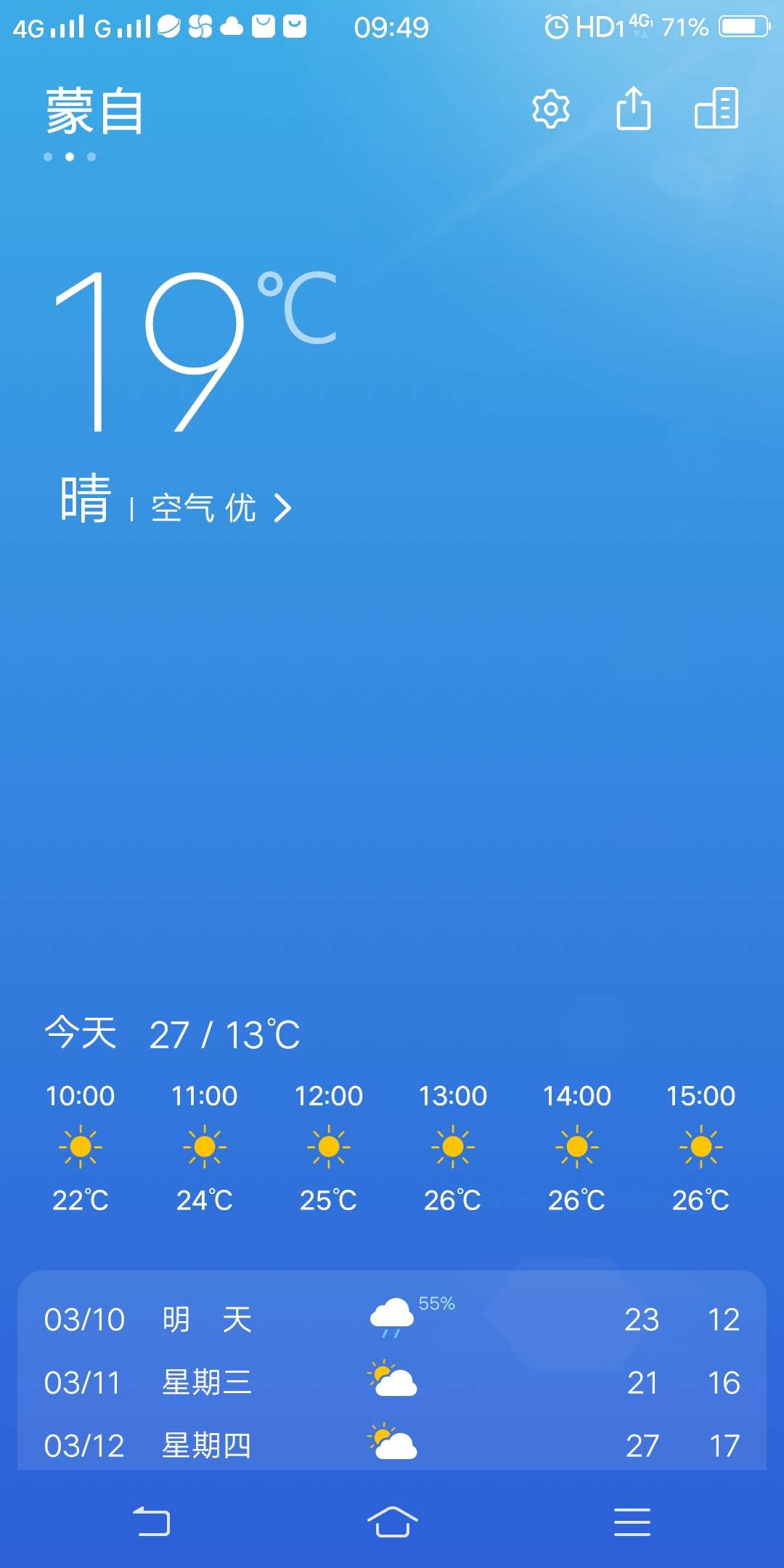Tap the 晴 weather condition text
Image resolution: width=784 pixels, height=1568 pixels.
coord(83,497)
